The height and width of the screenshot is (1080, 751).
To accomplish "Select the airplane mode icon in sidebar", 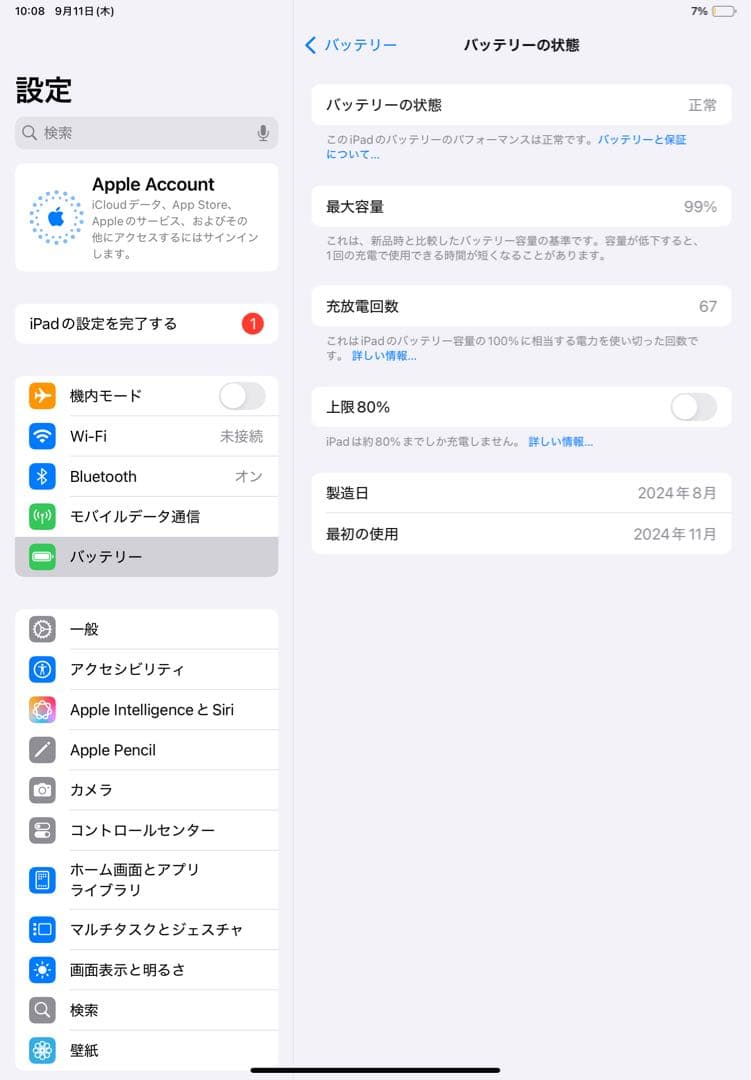I will point(41,395).
